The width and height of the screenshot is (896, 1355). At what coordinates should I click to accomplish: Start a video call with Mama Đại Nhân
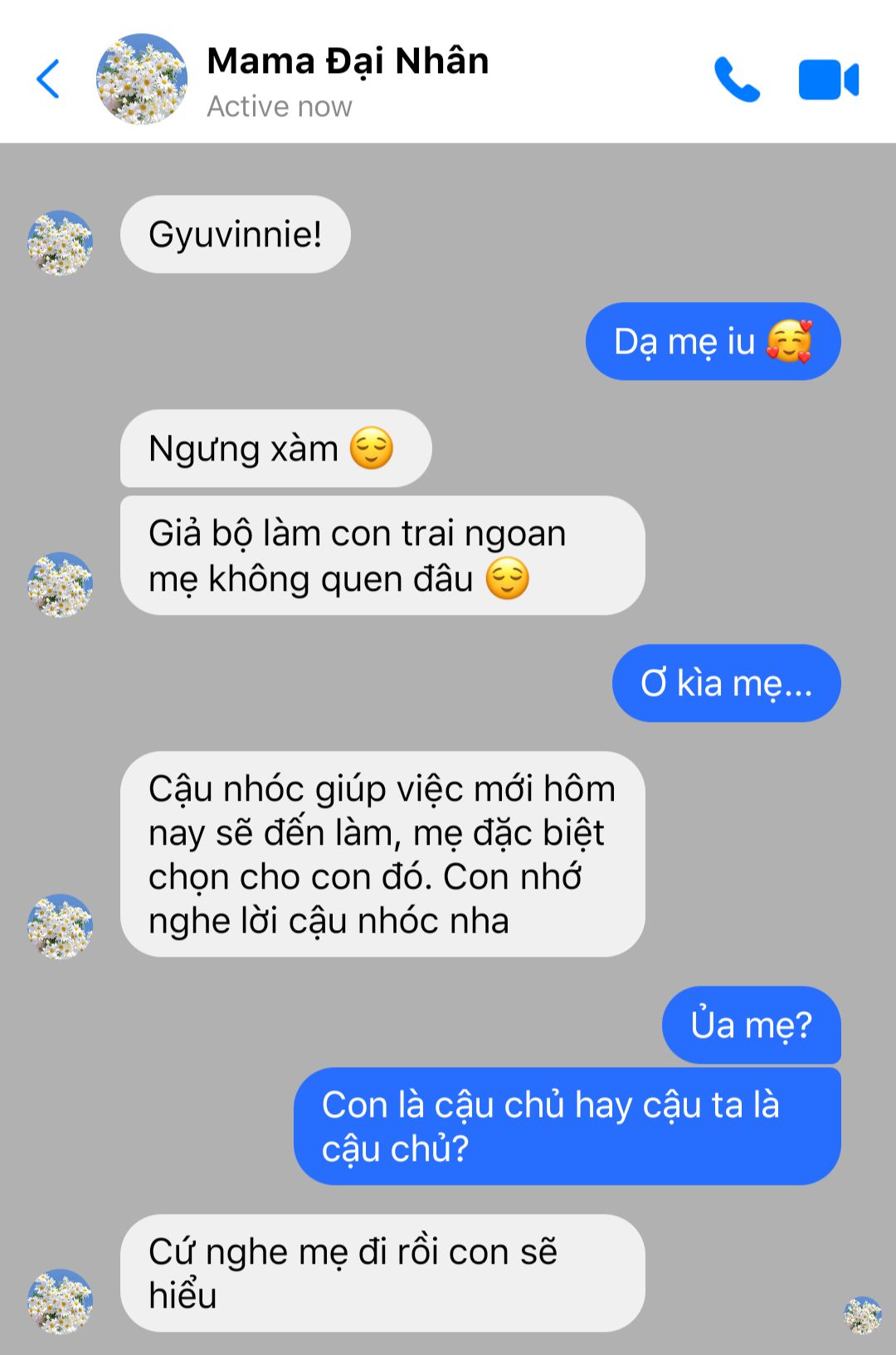828,80
